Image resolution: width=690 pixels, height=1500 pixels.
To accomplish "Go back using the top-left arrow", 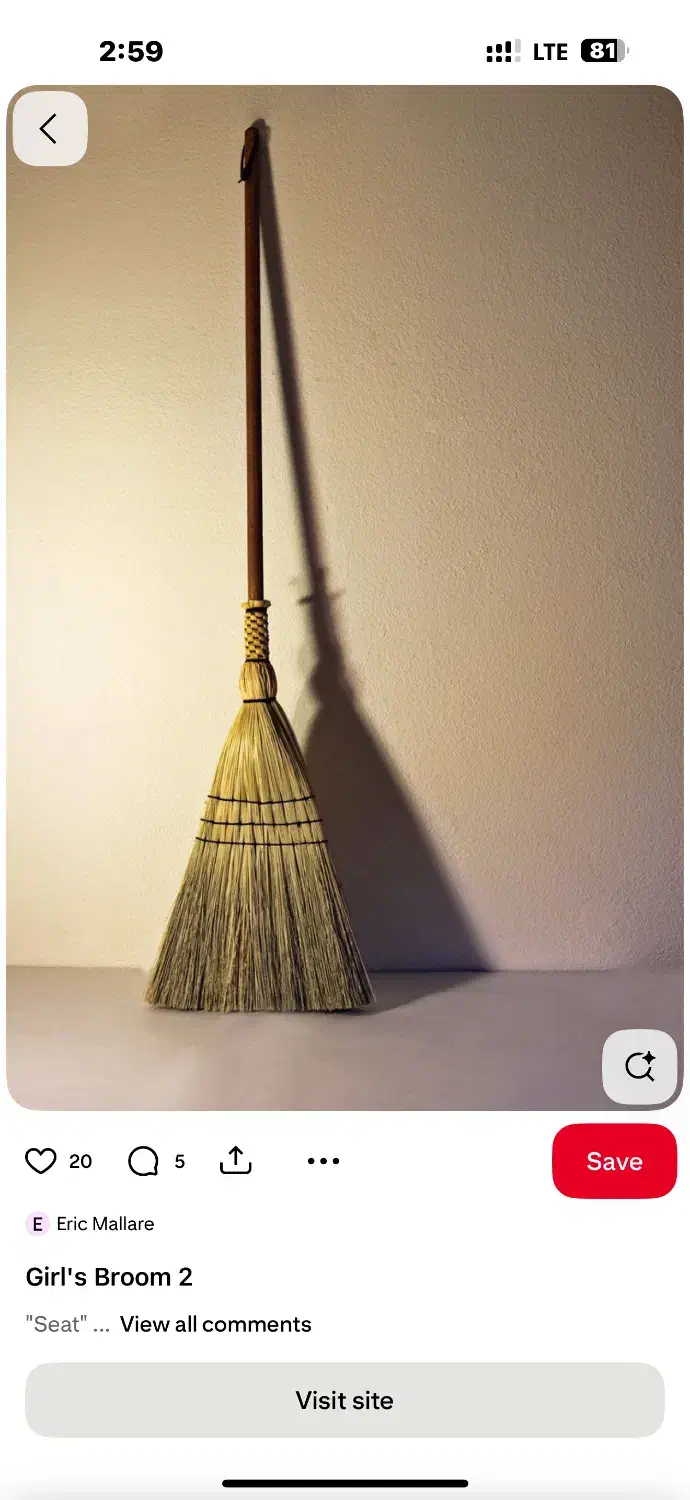I will click(49, 128).
